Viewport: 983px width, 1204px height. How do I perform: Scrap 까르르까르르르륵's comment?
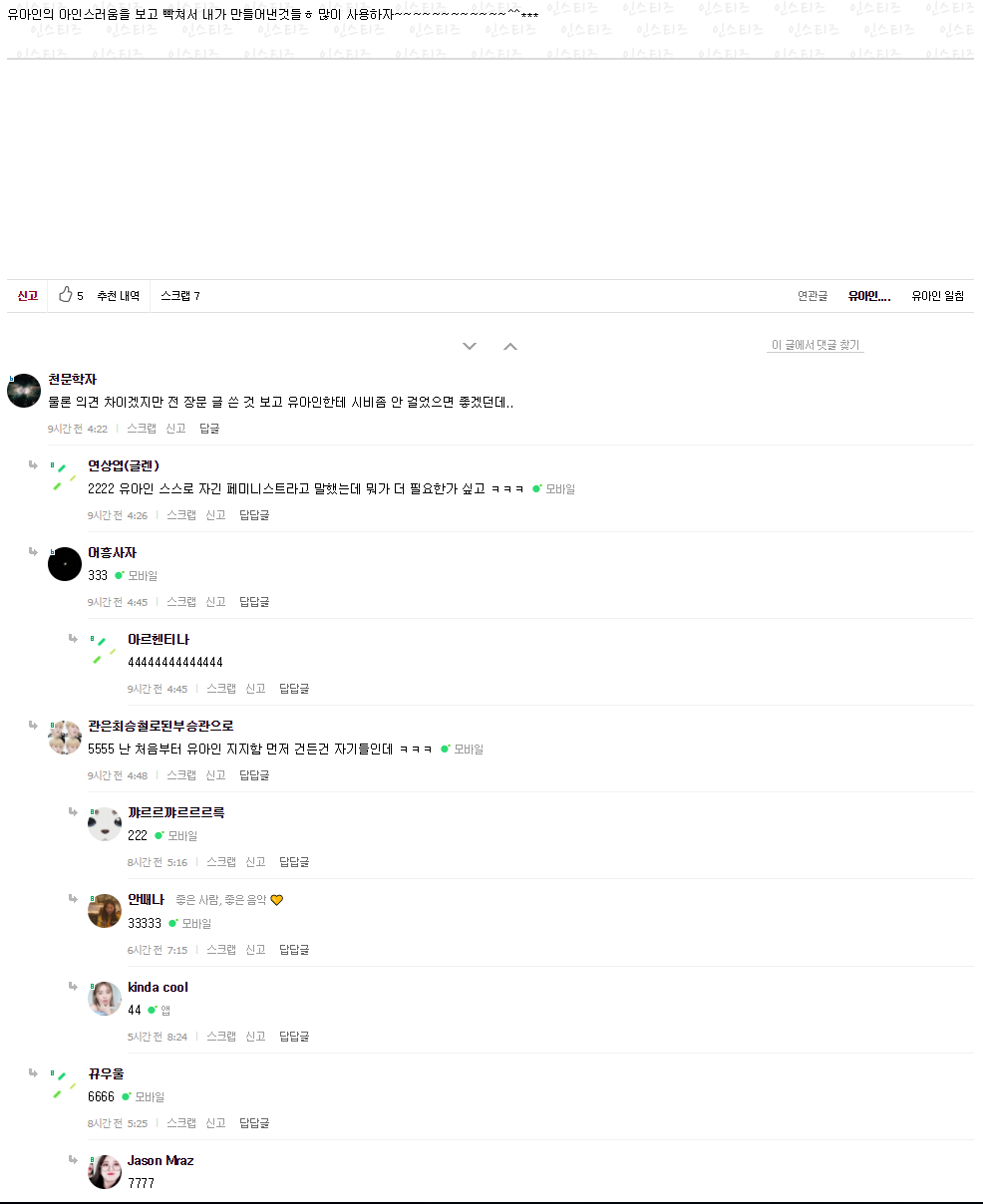(x=221, y=862)
